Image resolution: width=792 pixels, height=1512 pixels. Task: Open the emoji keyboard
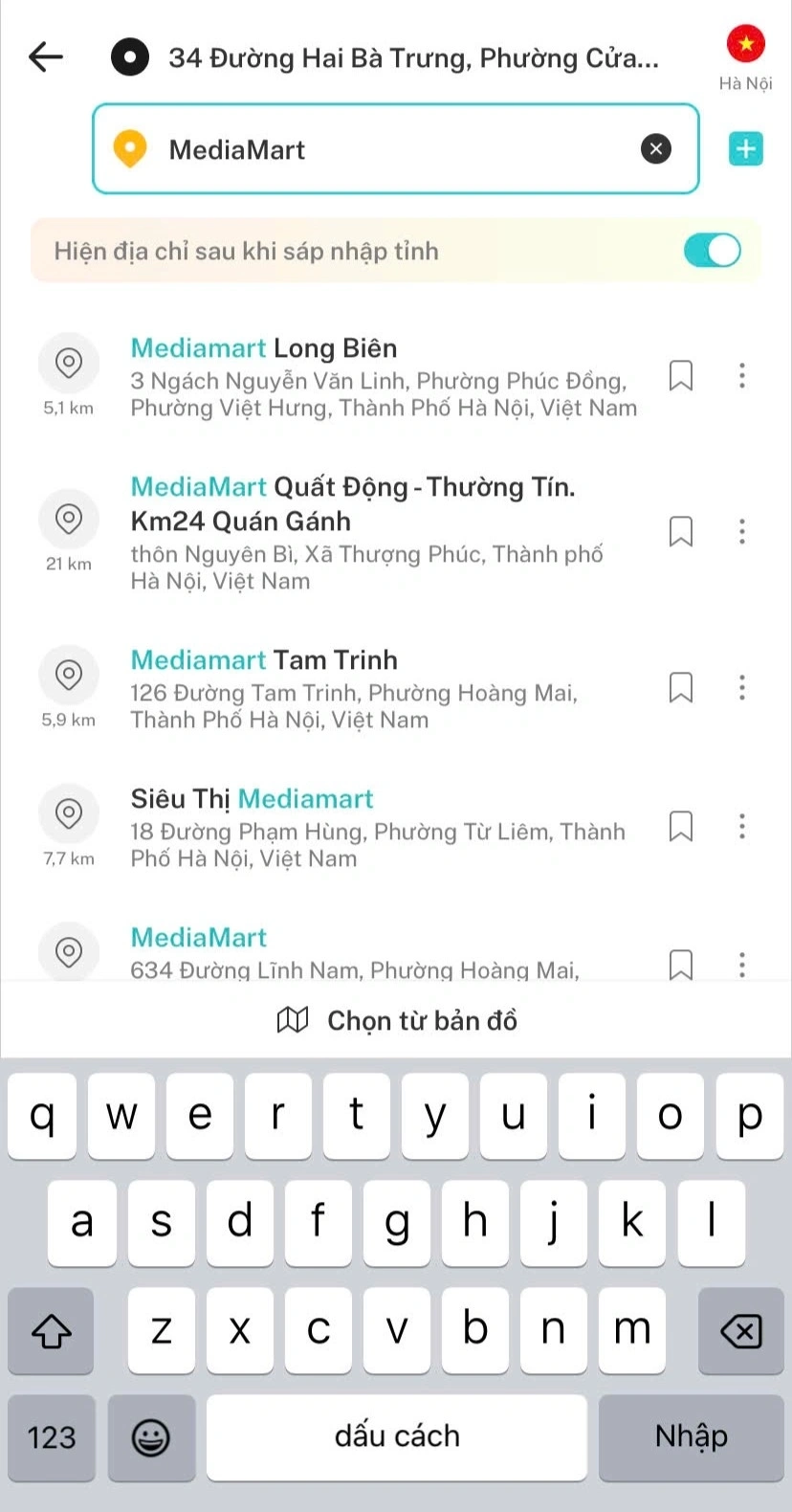151,1437
